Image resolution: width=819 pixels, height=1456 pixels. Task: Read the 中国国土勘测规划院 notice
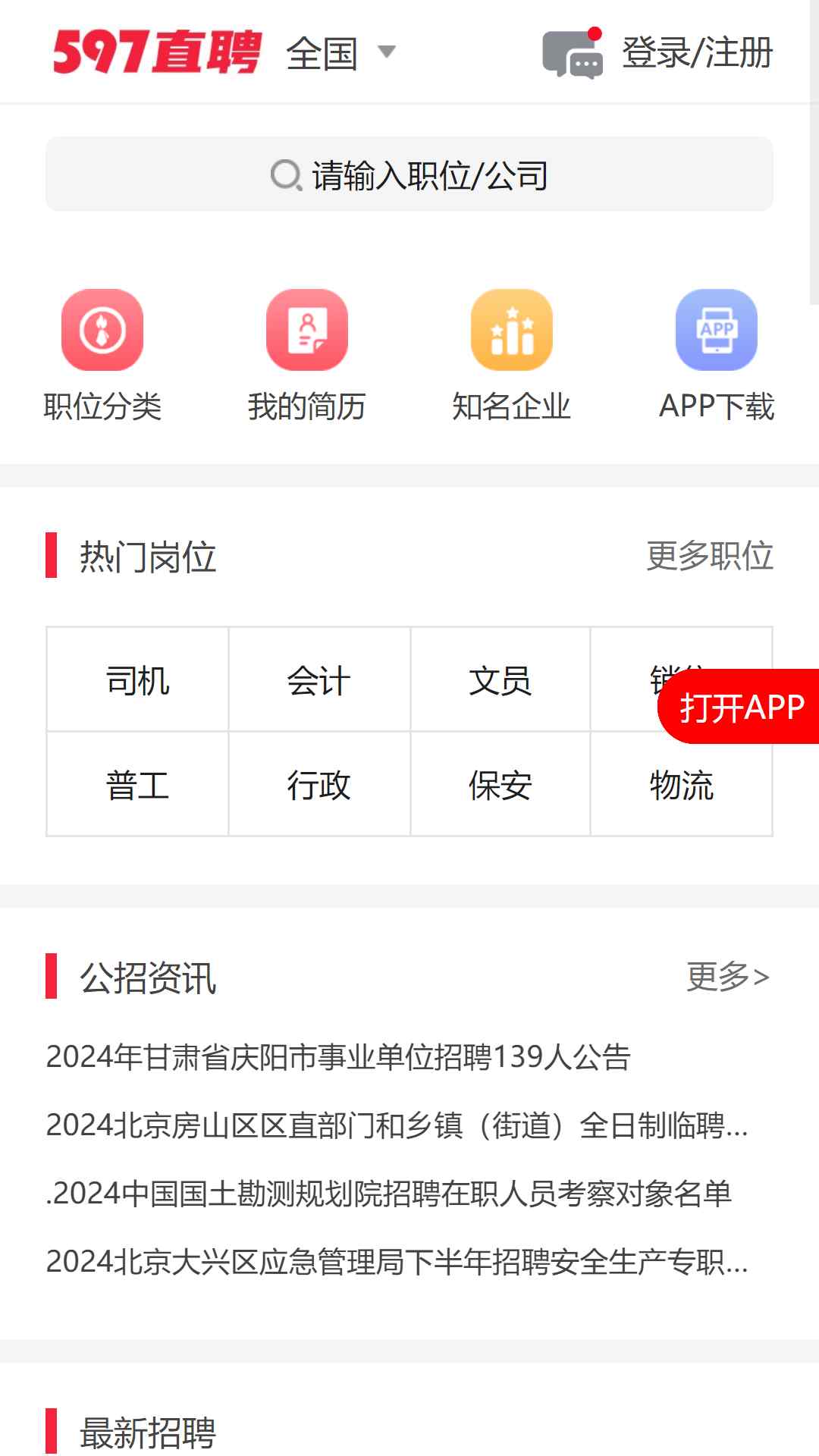point(388,1193)
